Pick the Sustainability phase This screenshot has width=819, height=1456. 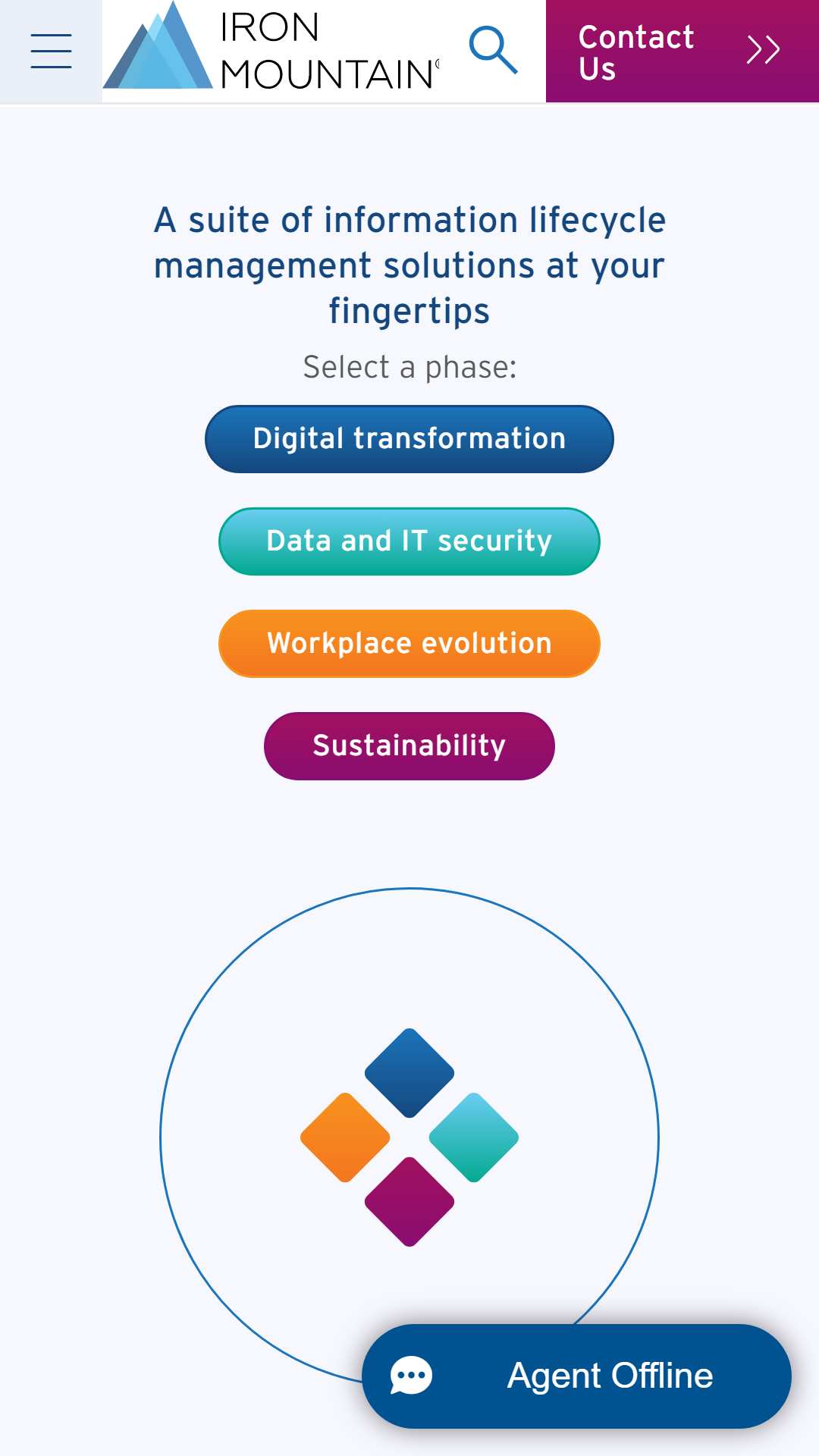(409, 746)
